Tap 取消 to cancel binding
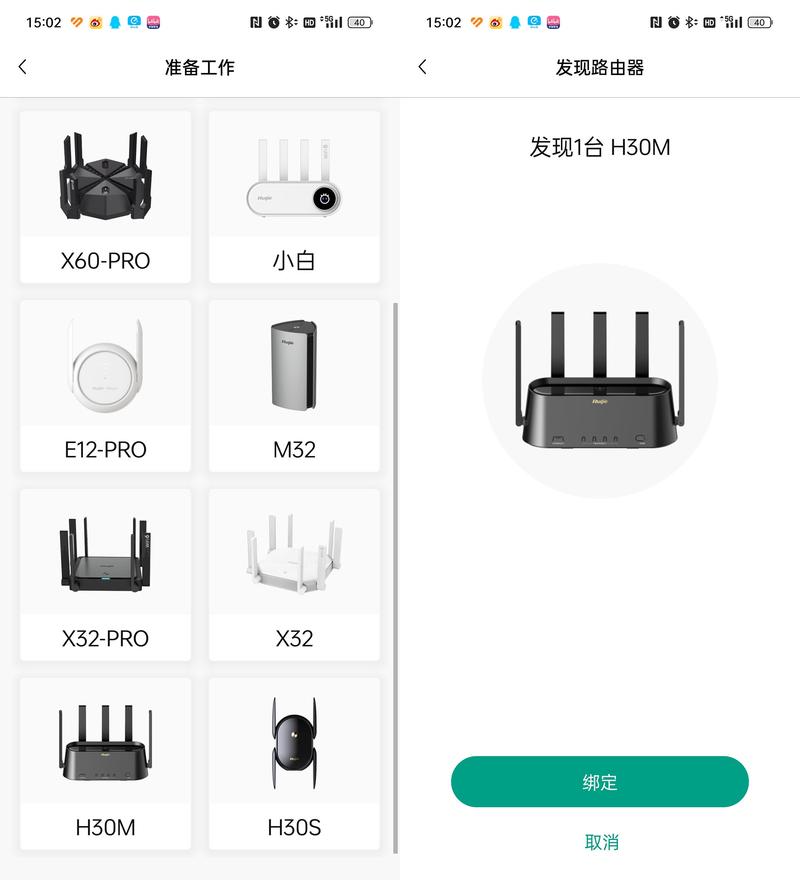Image resolution: width=800 pixels, height=880 pixels. pos(601,842)
